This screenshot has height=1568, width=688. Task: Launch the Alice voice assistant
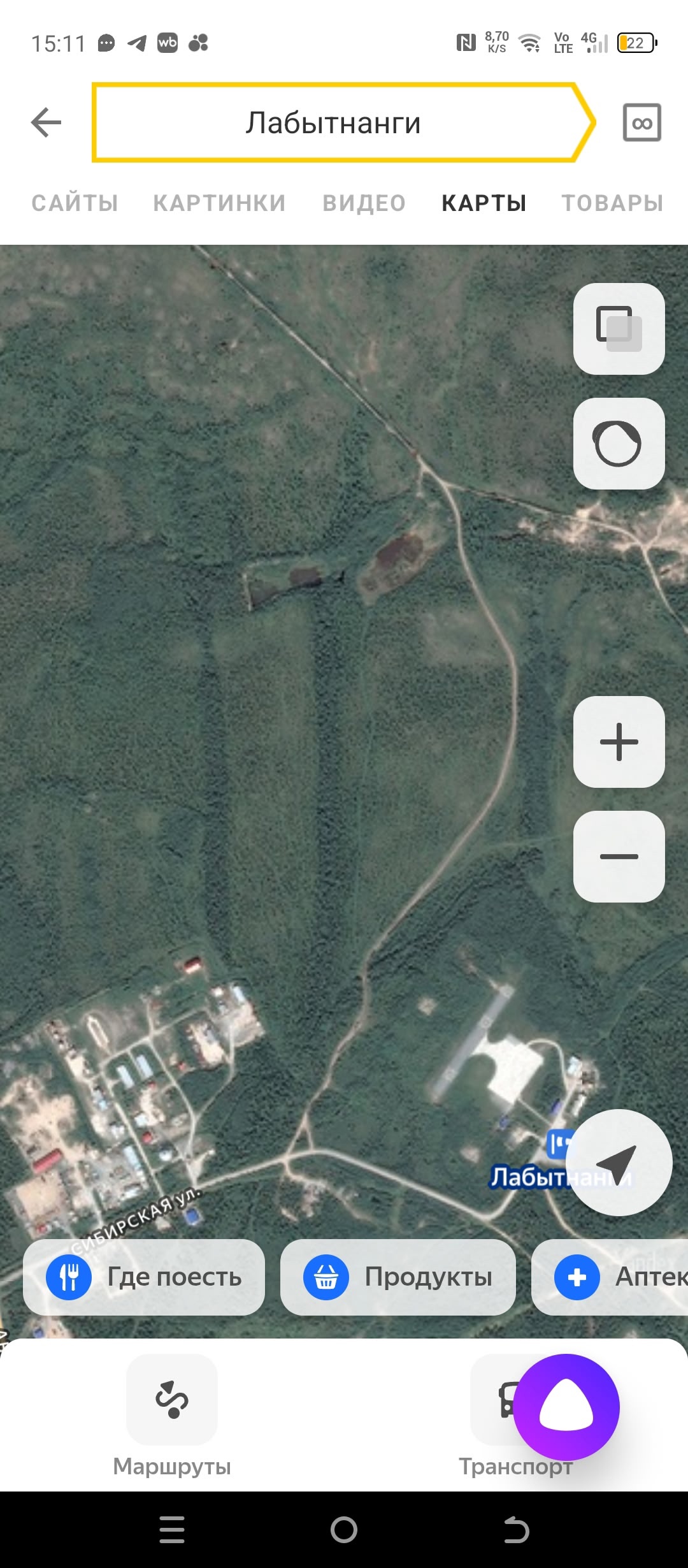coord(566,1407)
